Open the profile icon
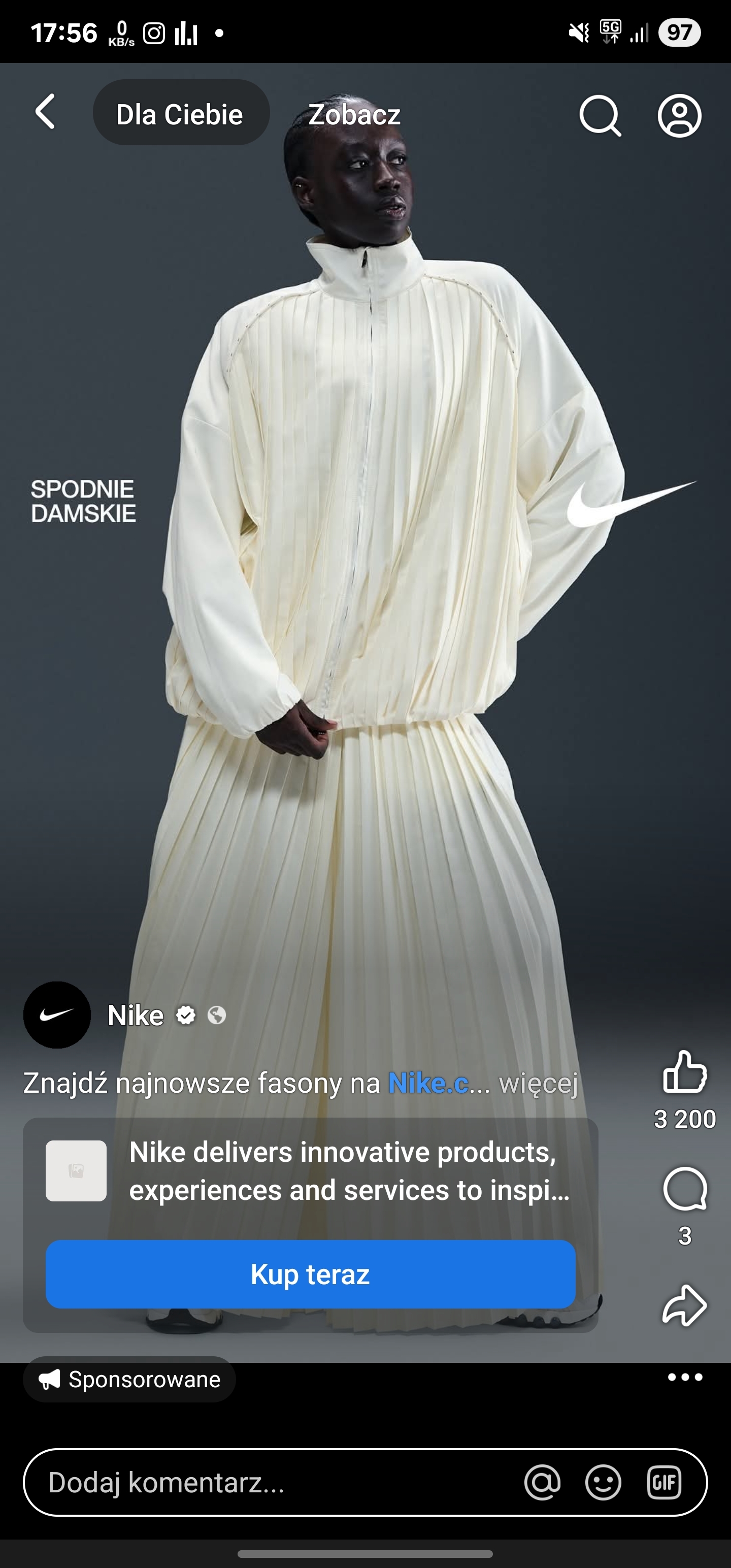 (679, 115)
